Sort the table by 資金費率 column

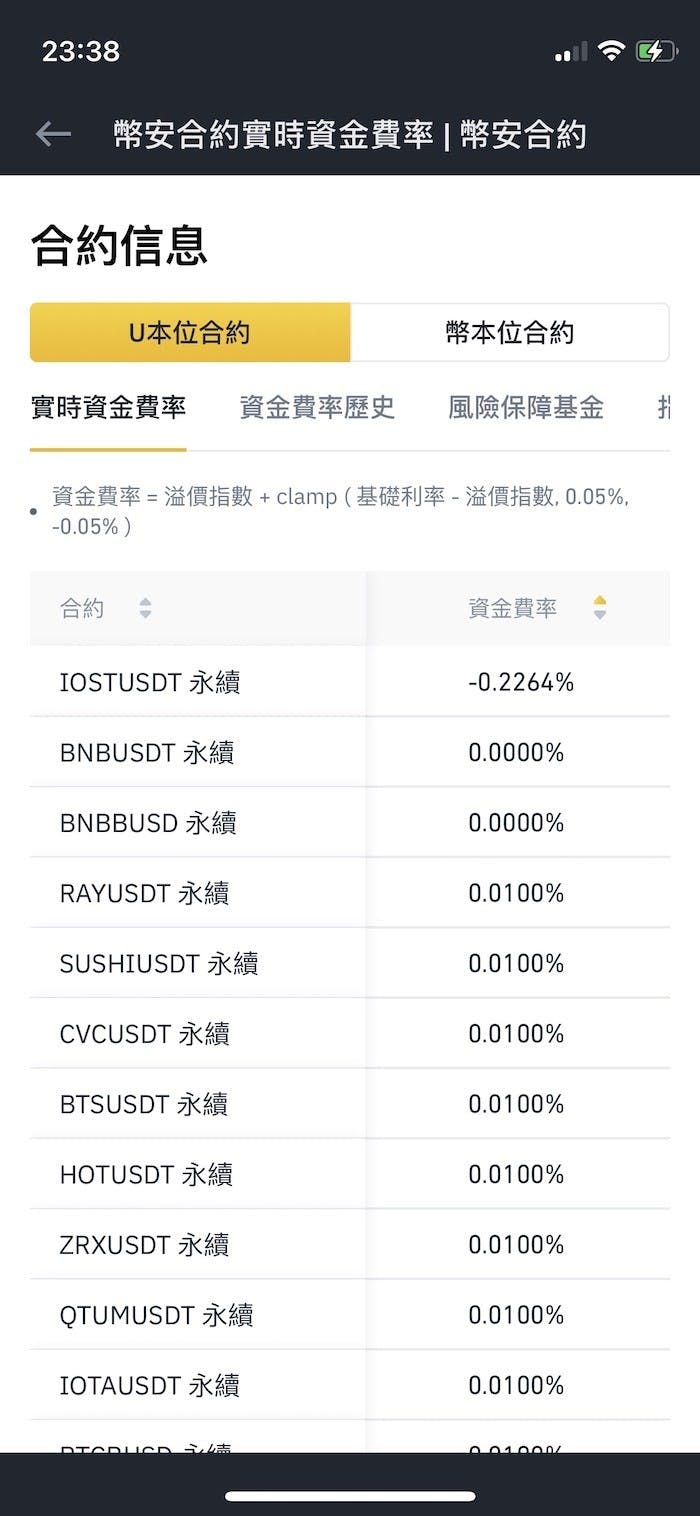click(599, 607)
